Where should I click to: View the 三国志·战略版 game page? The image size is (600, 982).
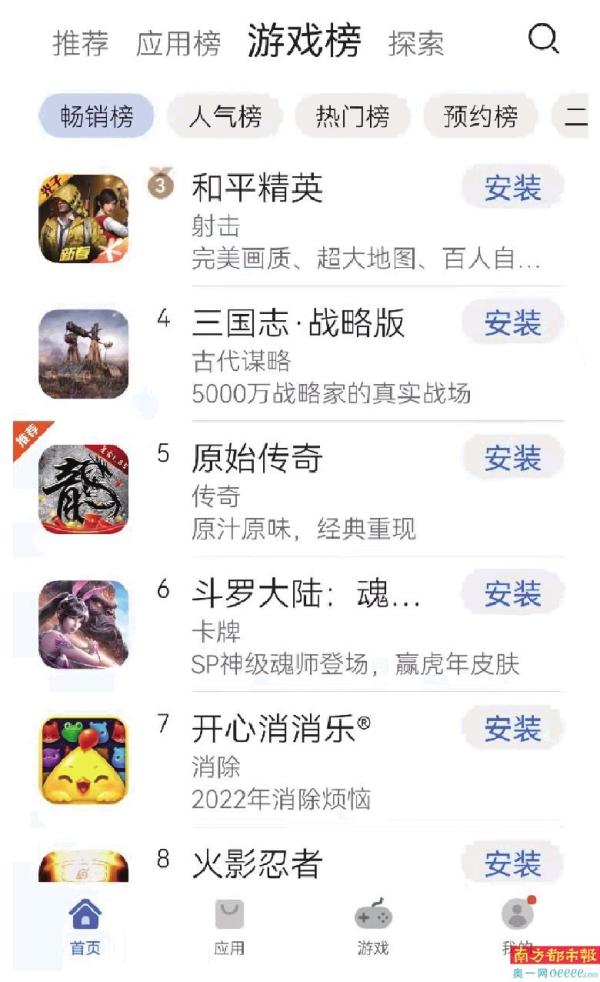[x=298, y=323]
